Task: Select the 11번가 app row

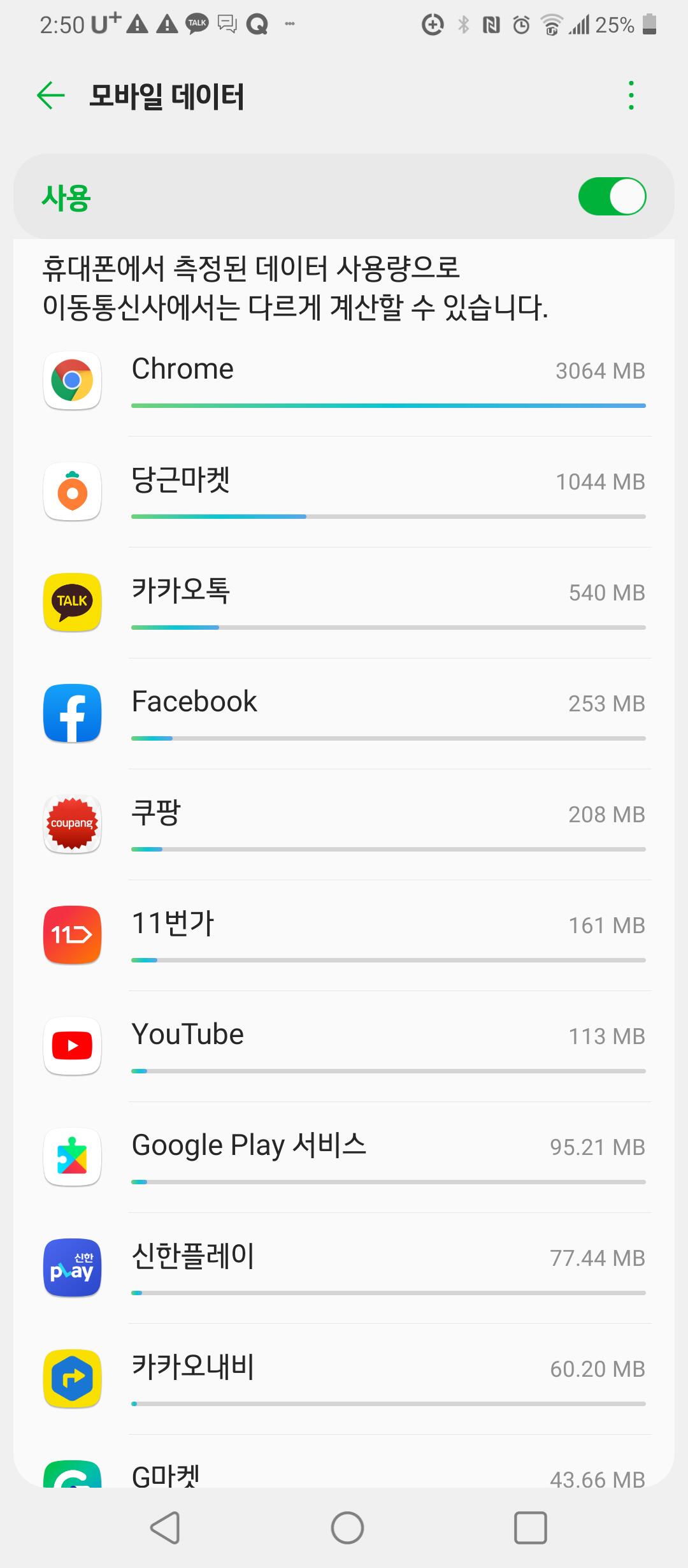Action: coord(344,936)
